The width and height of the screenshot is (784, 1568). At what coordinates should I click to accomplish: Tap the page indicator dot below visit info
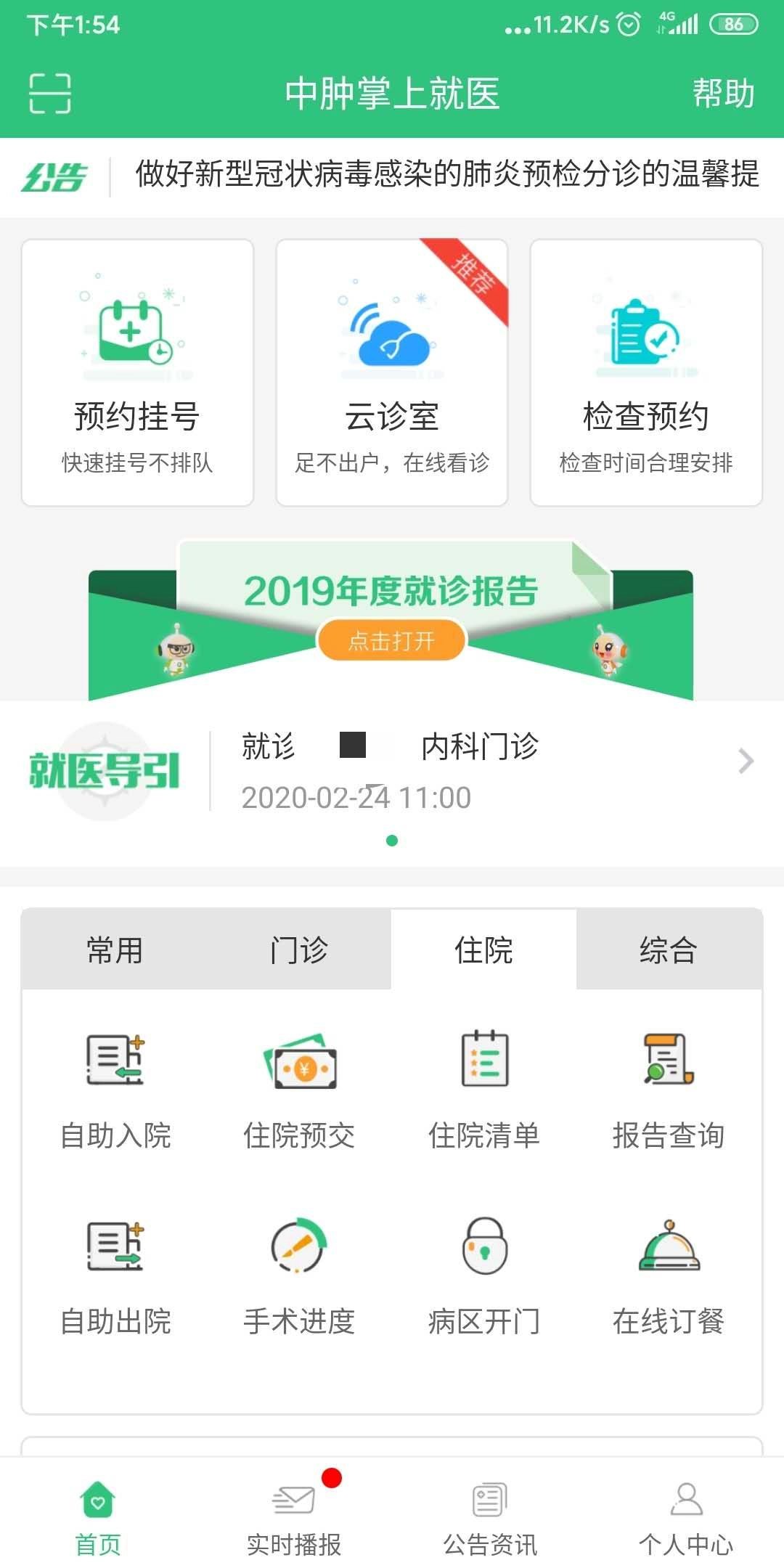coord(392,840)
